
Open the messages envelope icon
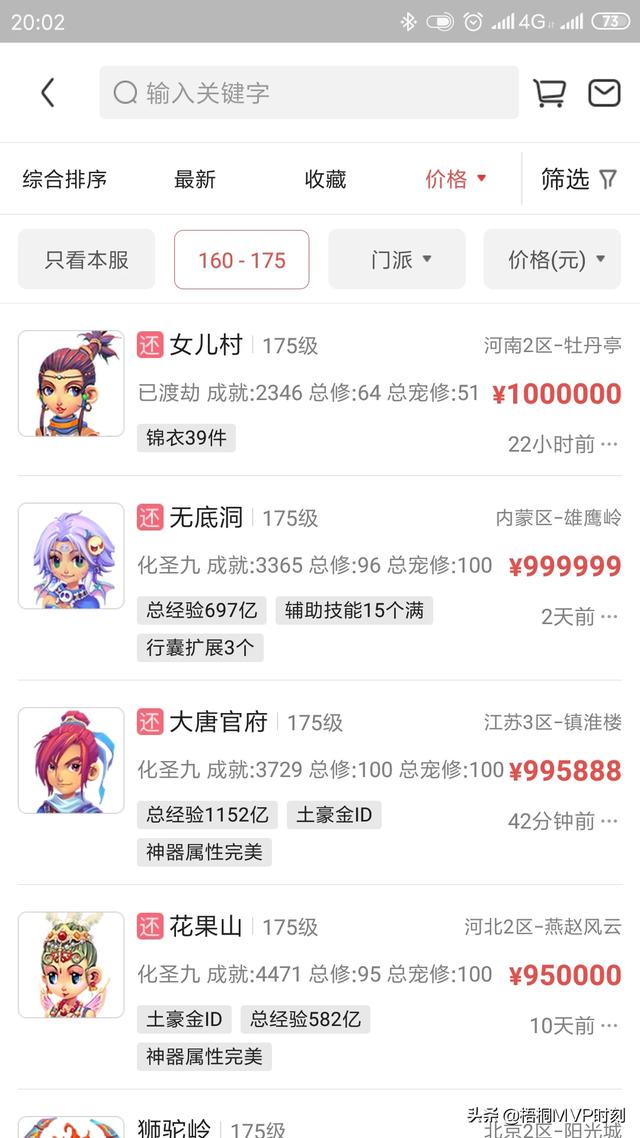tap(604, 93)
